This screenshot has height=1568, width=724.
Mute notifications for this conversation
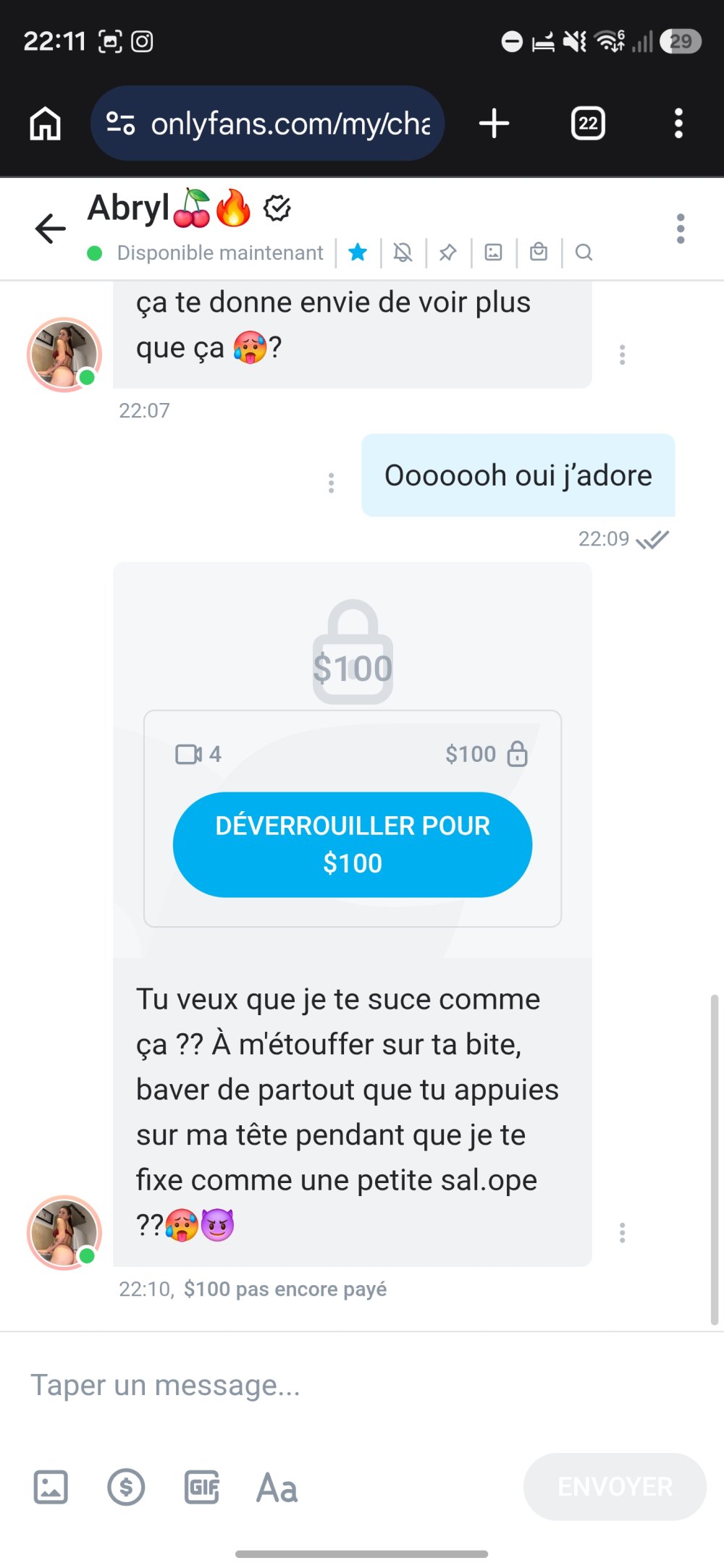click(x=403, y=253)
